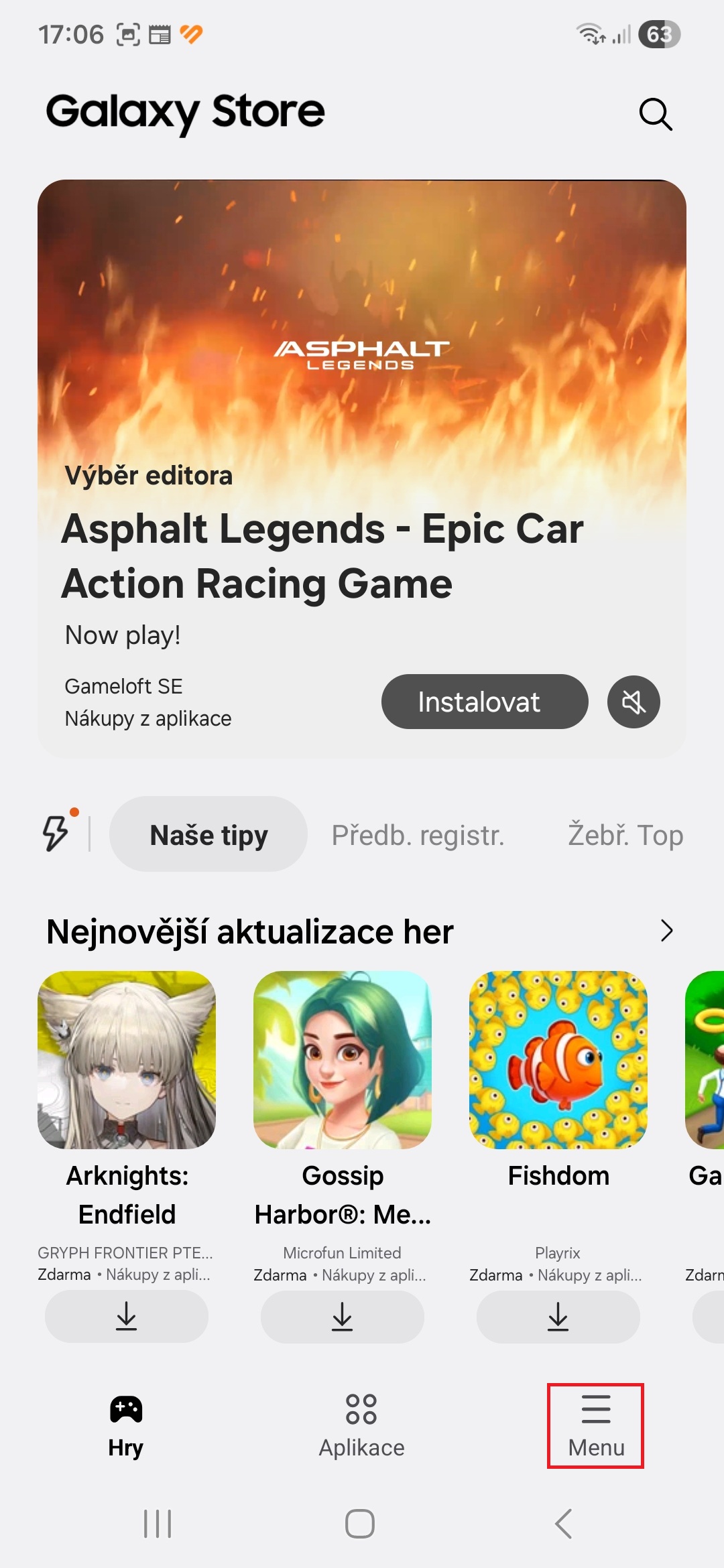
Task: Open the lightning bolt deals icon
Action: click(x=56, y=833)
